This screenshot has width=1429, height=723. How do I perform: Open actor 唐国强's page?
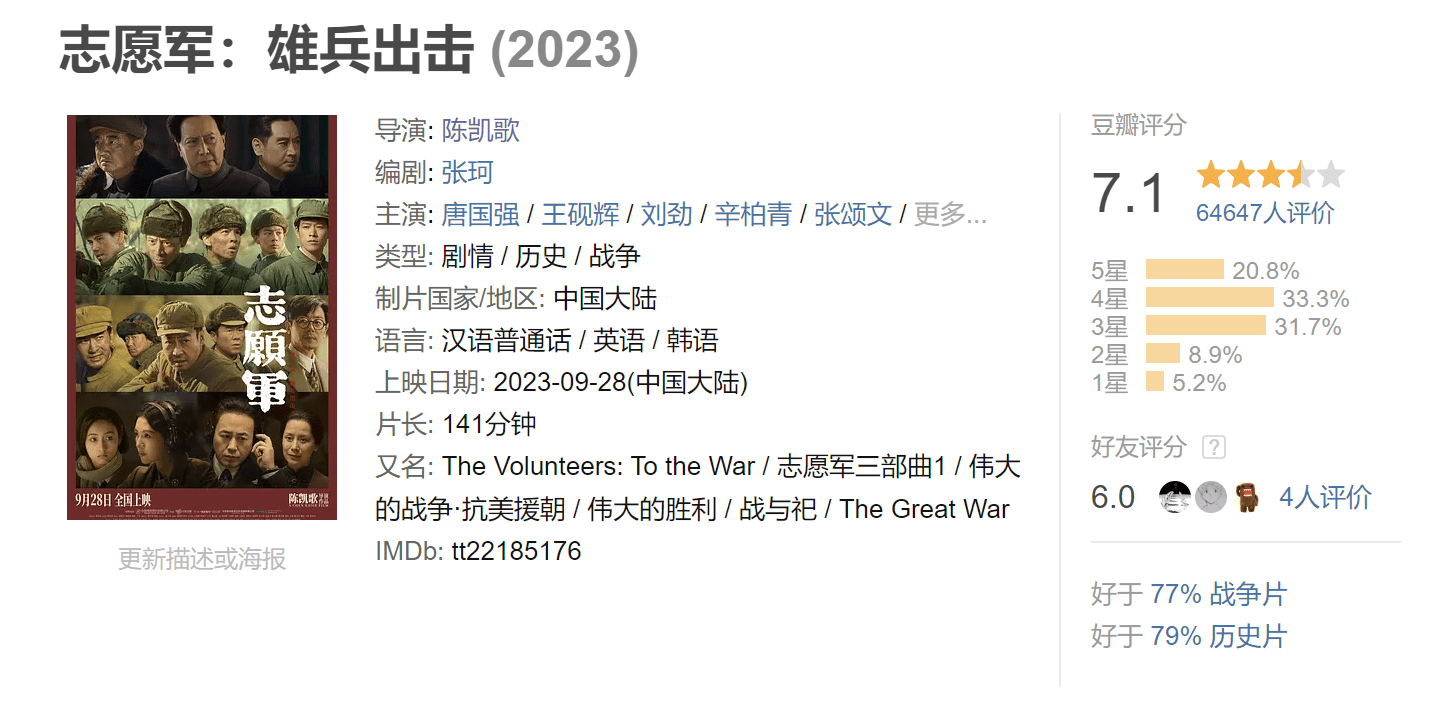[x=480, y=214]
